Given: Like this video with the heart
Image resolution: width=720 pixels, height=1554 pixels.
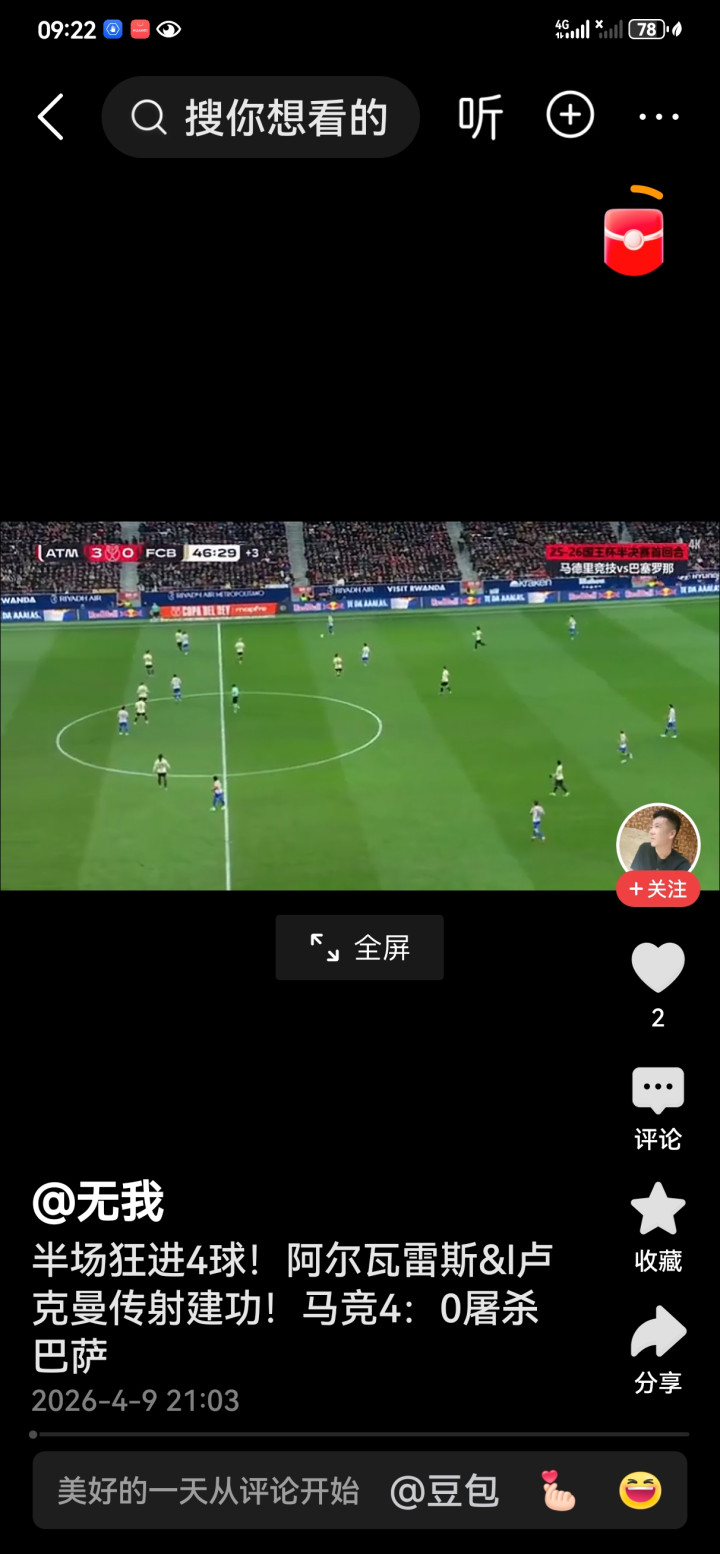Looking at the screenshot, I should pyautogui.click(x=658, y=968).
